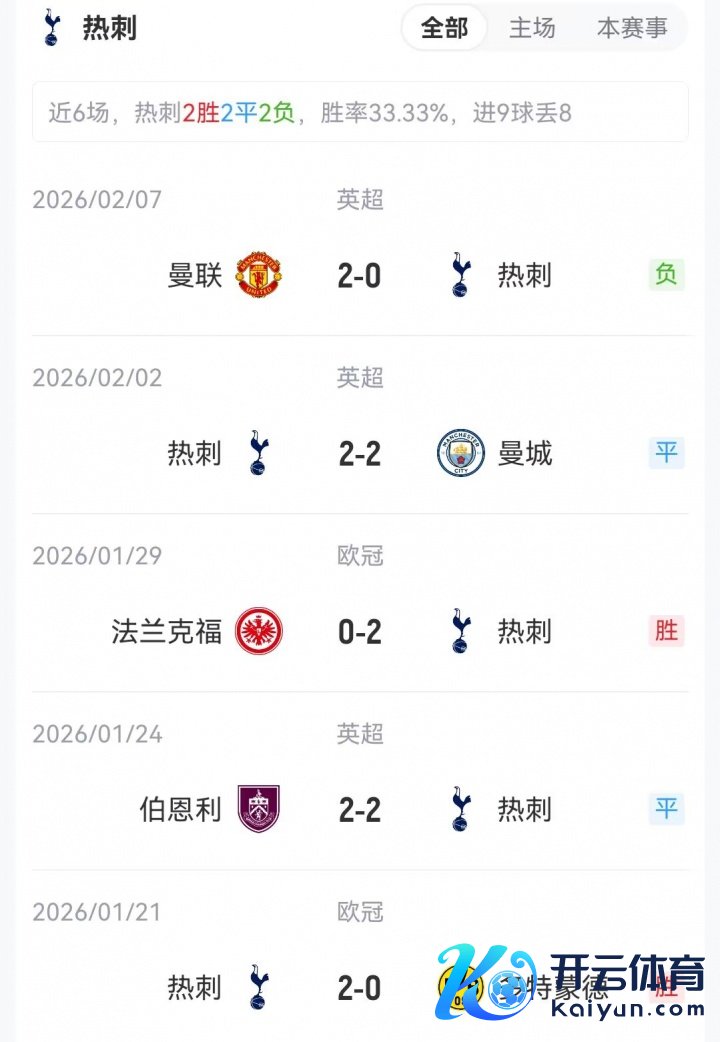
Task: Select the 全部 tab
Action: pyautogui.click(x=444, y=28)
